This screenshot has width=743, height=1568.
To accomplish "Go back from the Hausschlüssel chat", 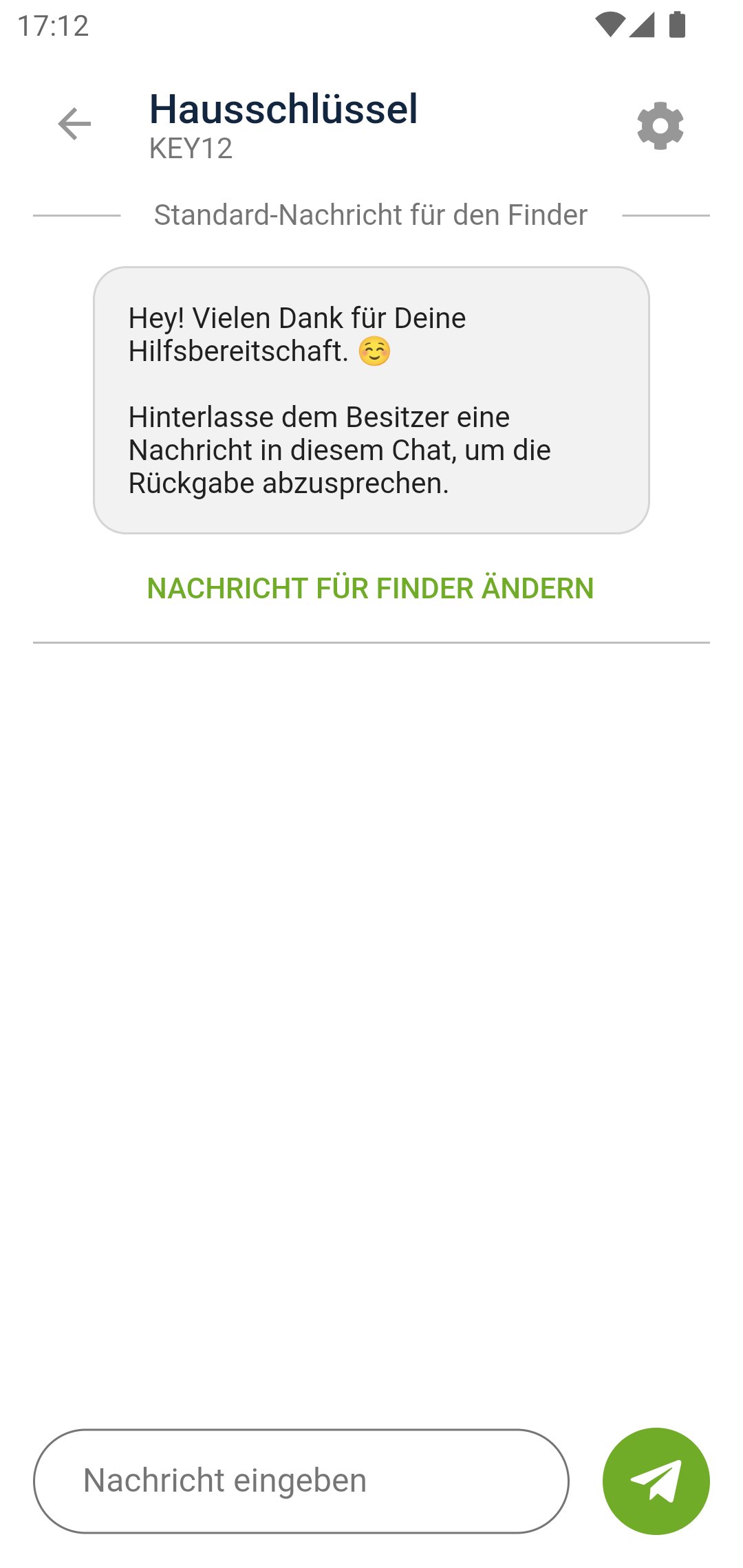I will 74,124.
